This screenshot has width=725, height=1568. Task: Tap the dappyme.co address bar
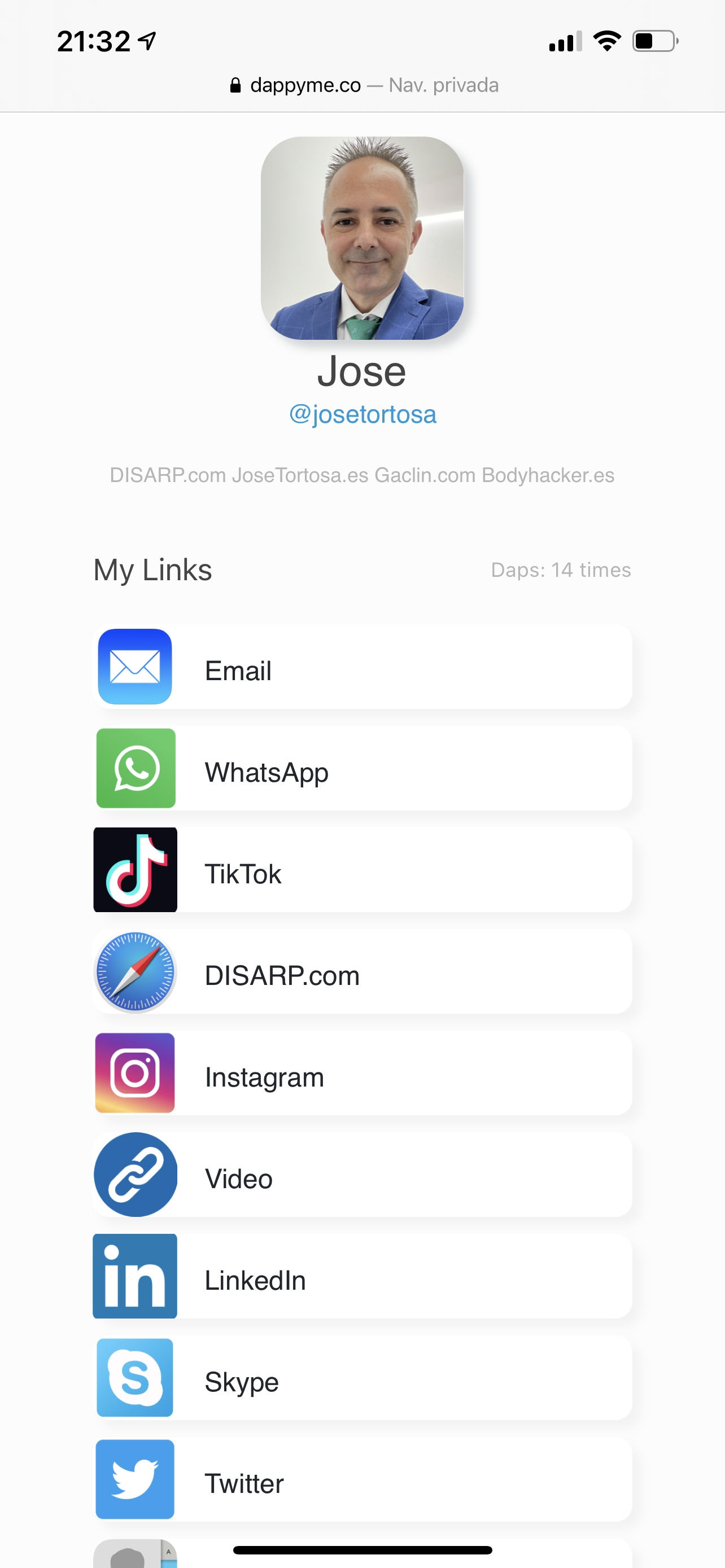click(363, 85)
